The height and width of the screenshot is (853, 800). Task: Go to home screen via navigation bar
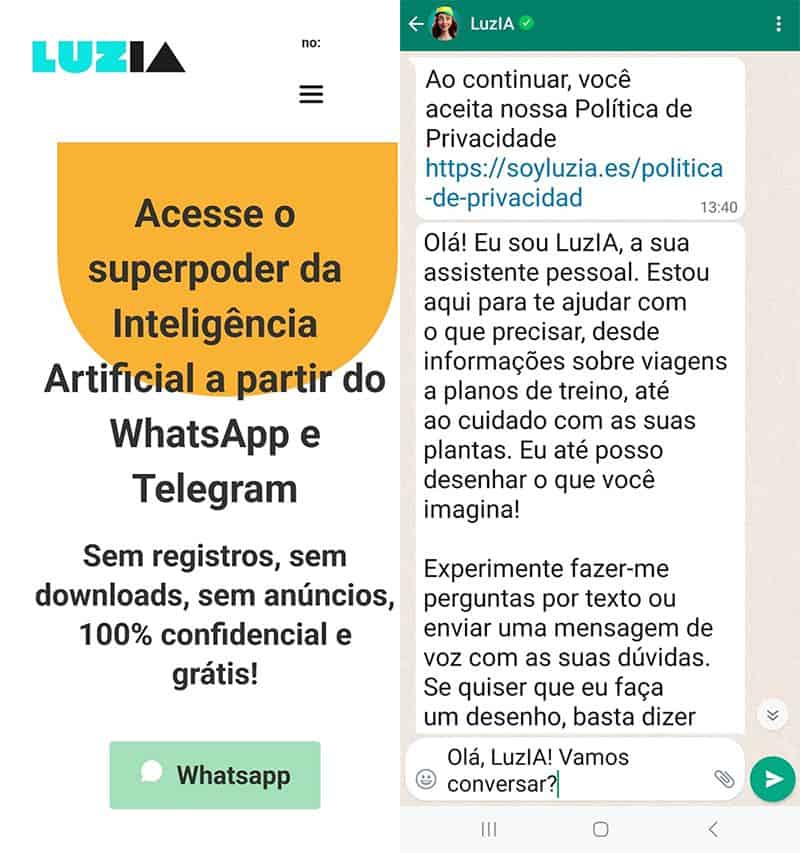[600, 829]
